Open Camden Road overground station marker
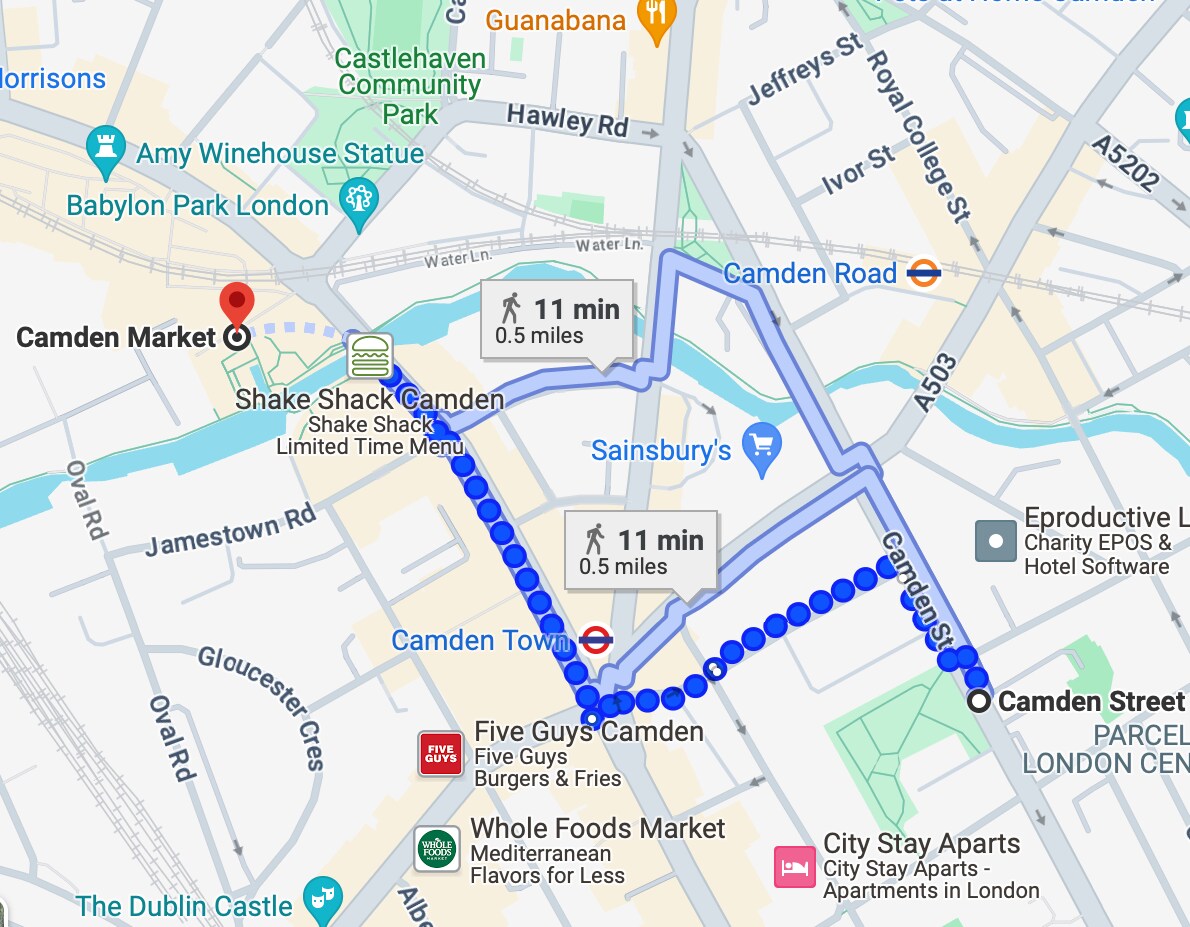 [x=925, y=273]
